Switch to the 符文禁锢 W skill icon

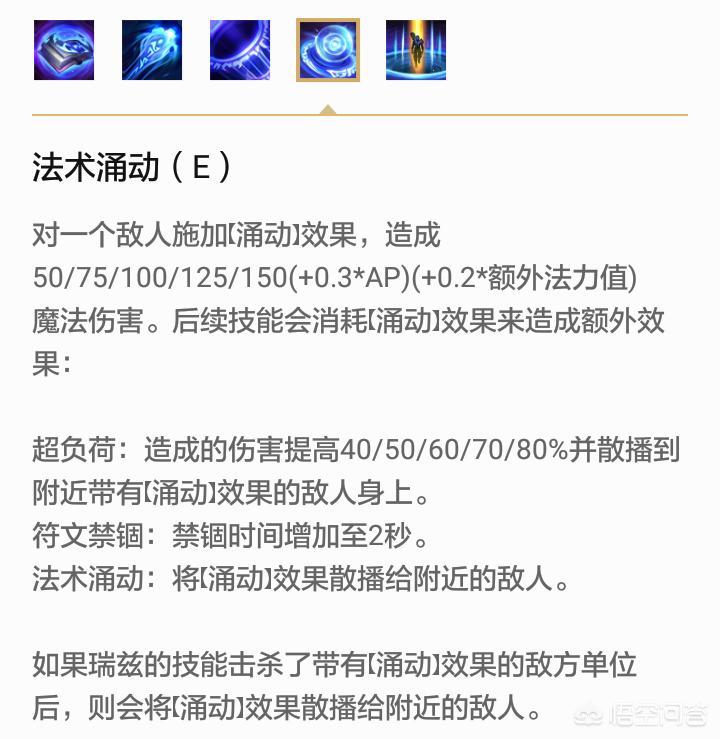240,50
